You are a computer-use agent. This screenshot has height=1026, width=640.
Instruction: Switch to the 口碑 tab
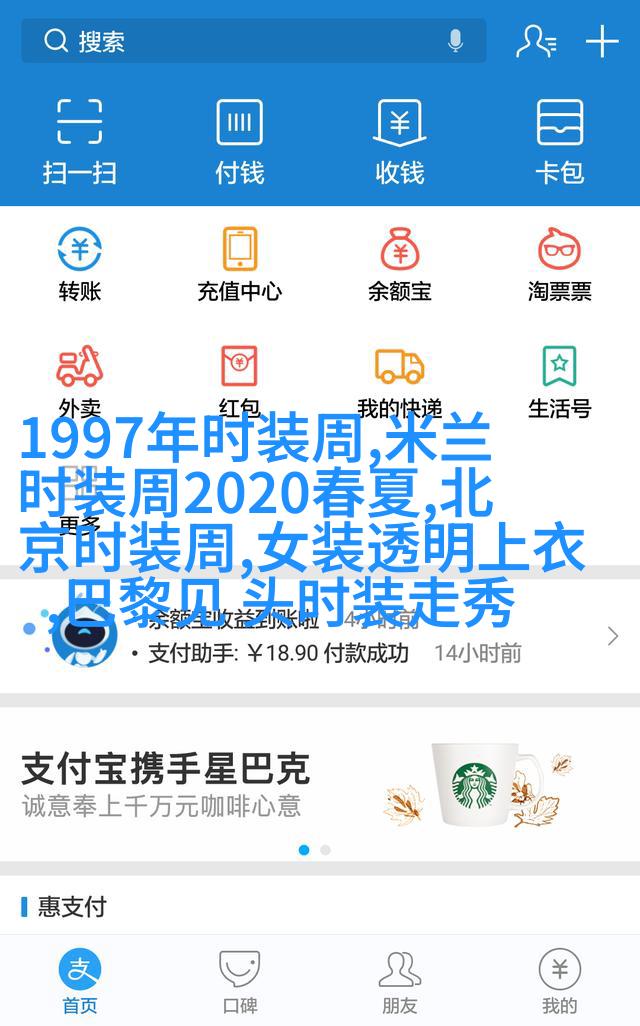(240, 981)
